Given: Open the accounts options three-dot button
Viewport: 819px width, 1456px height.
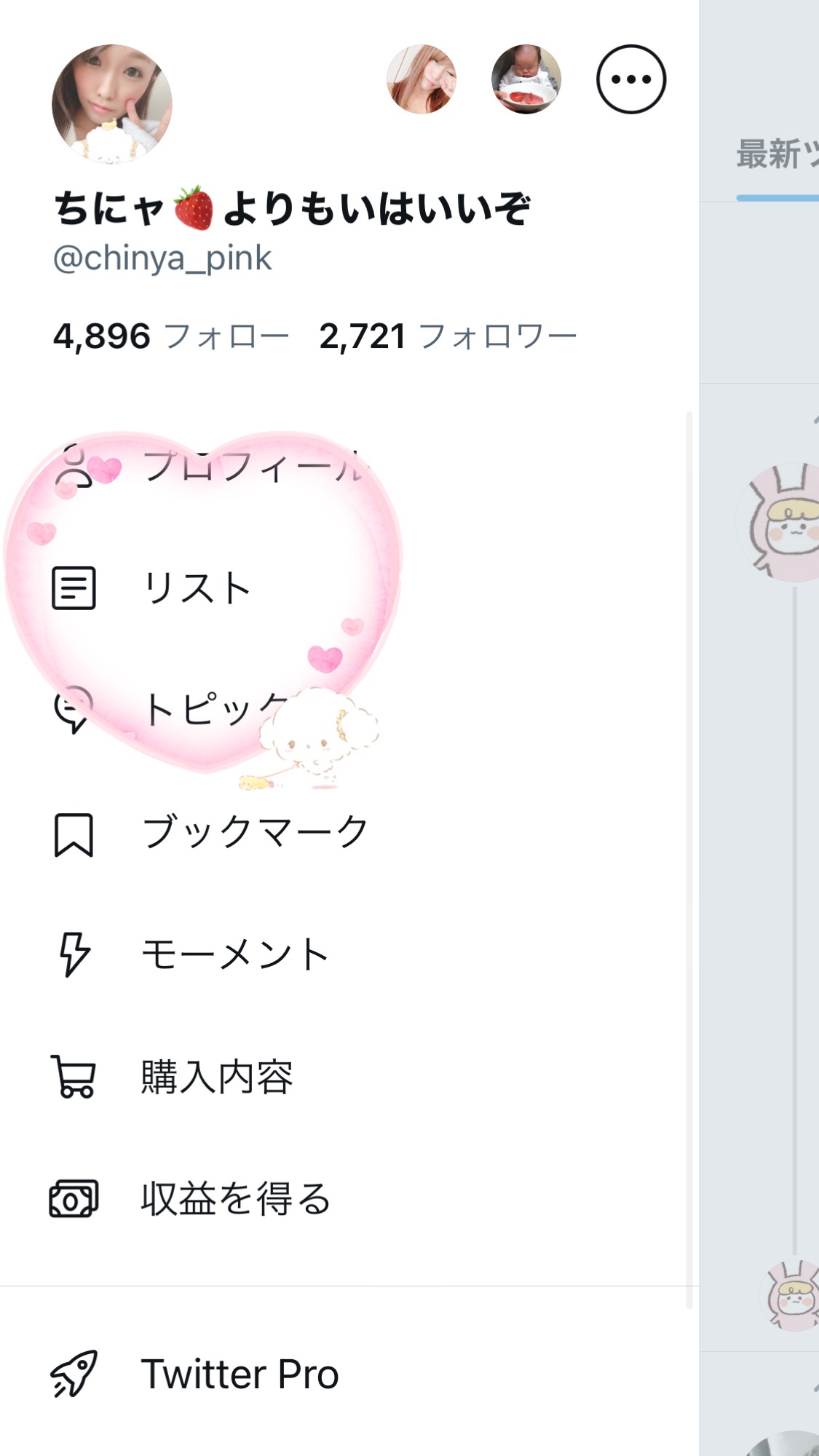Looking at the screenshot, I should click(x=631, y=79).
